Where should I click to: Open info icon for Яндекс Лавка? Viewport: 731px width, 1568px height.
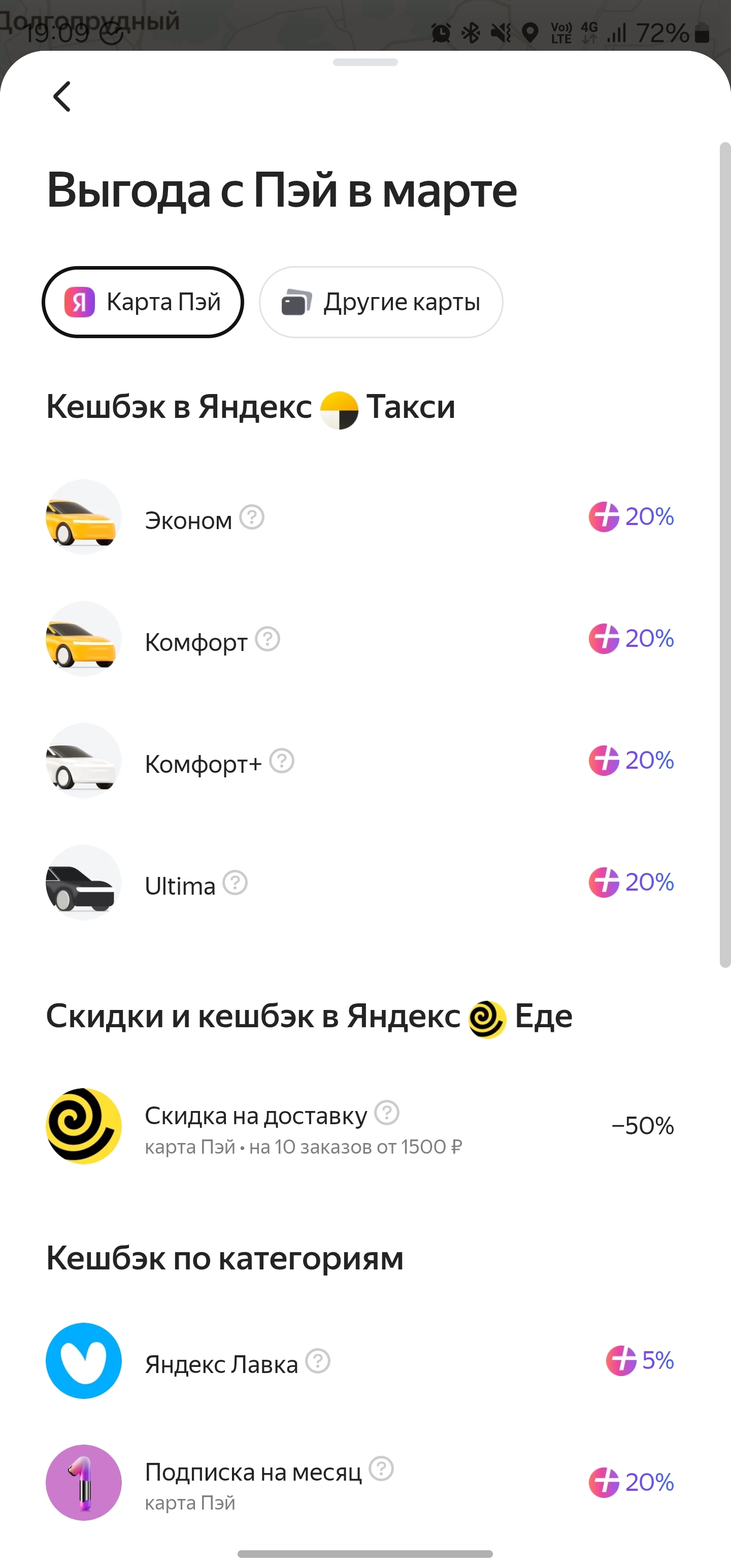[x=318, y=1361]
